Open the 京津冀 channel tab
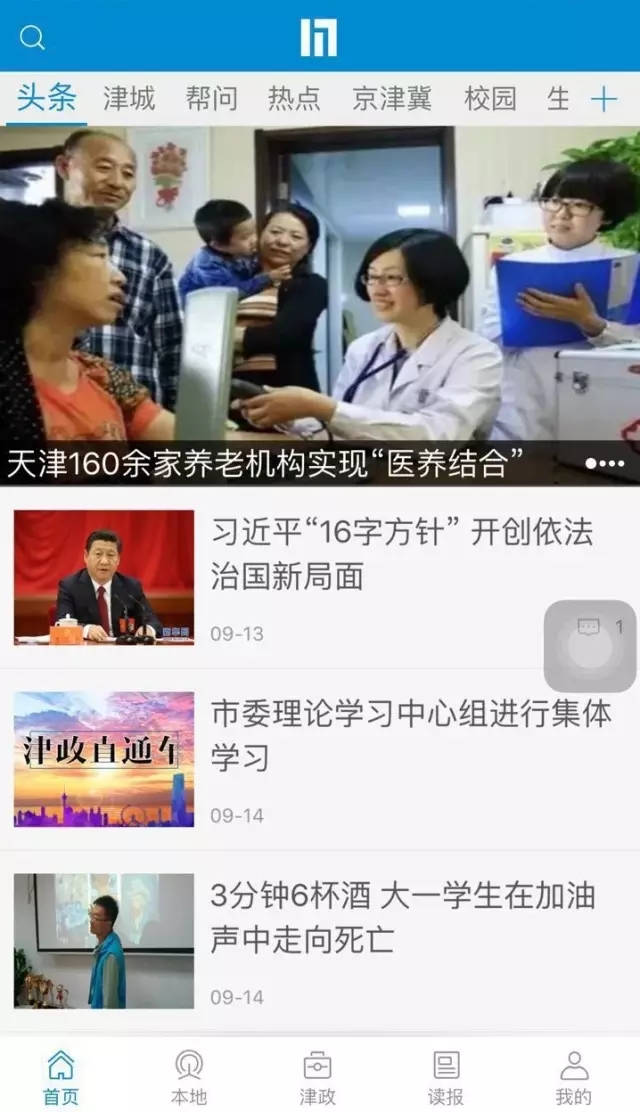The height and width of the screenshot is (1112, 640). tap(391, 98)
